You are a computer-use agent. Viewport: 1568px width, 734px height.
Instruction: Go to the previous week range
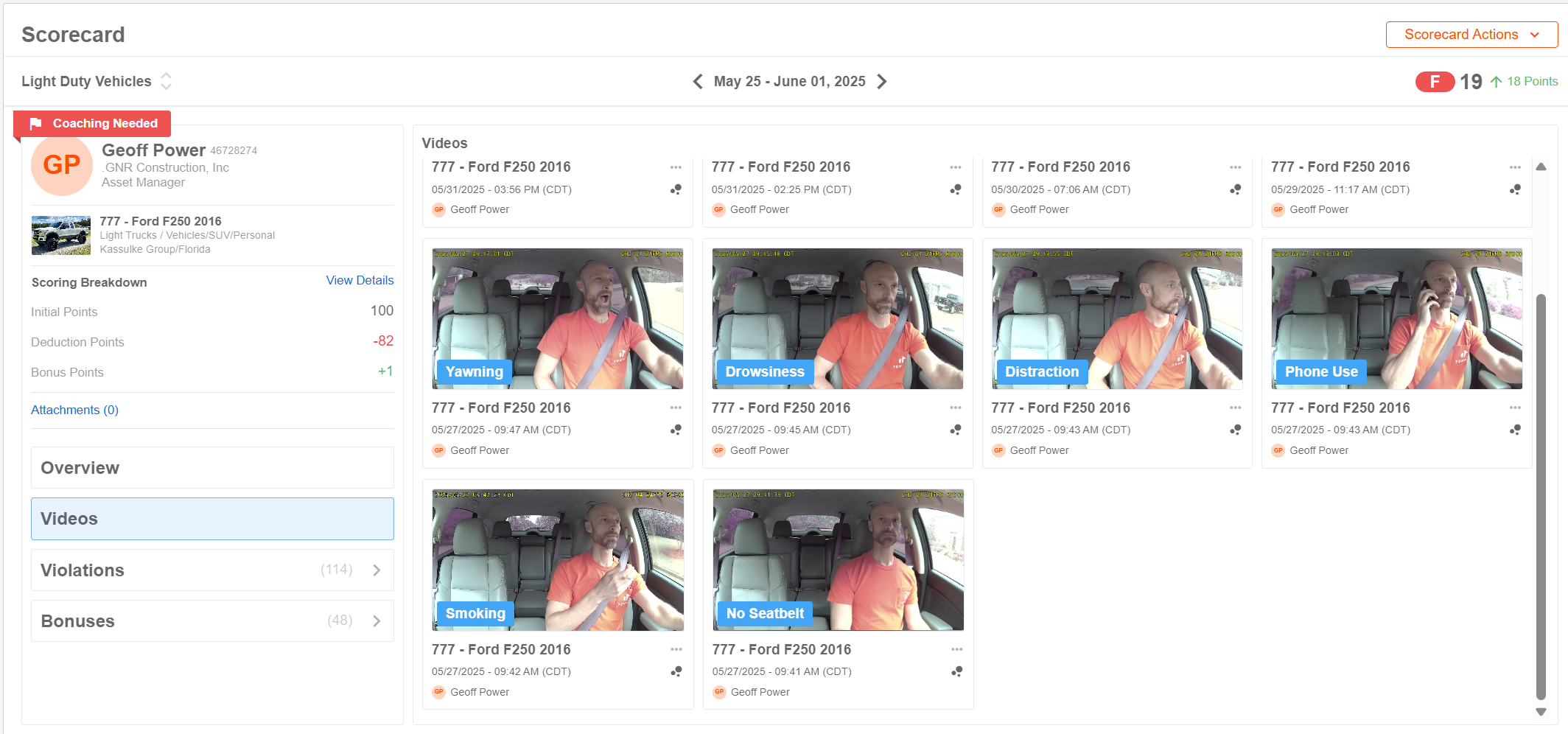[x=698, y=81]
